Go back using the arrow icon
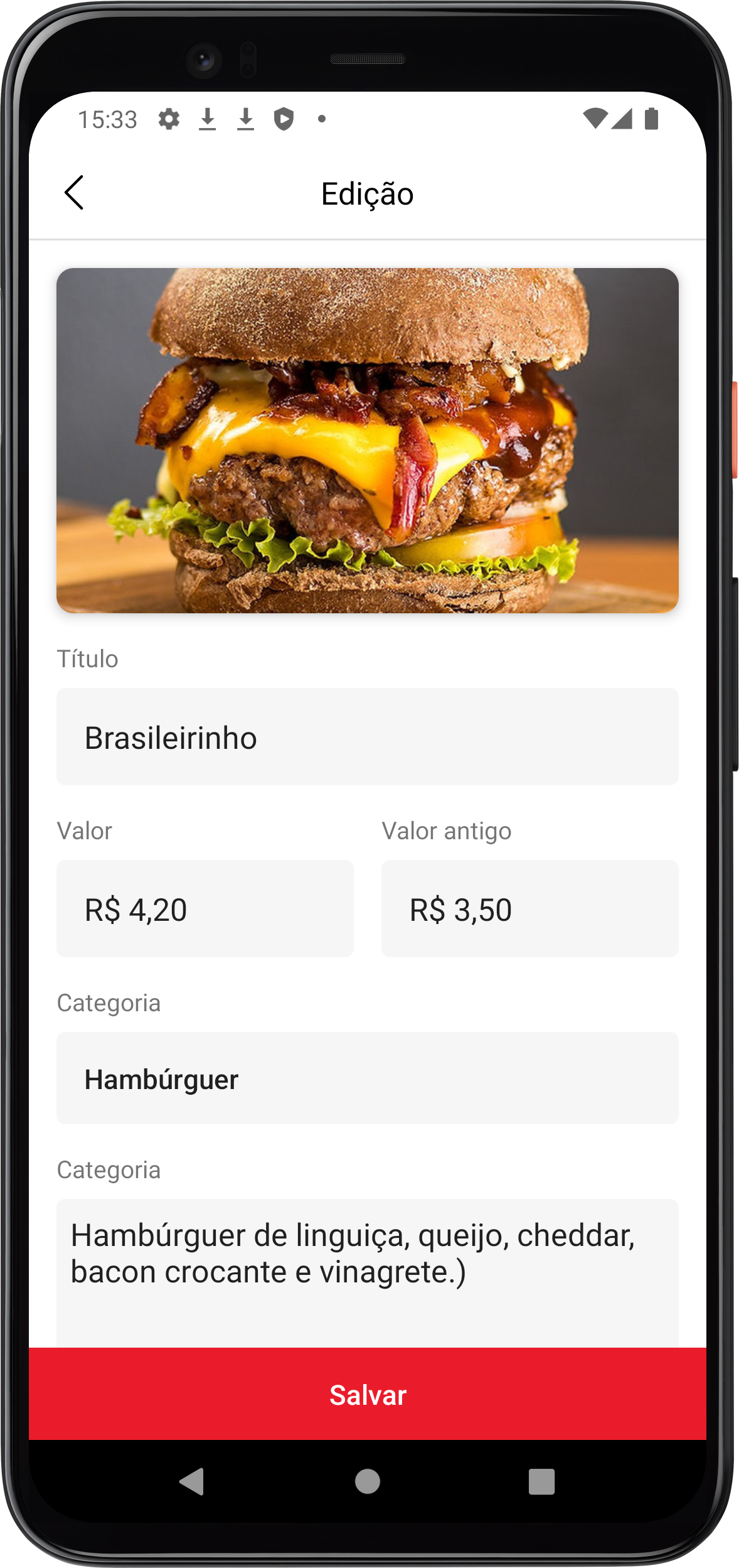Screen dimensions: 739x1568 click(75, 193)
